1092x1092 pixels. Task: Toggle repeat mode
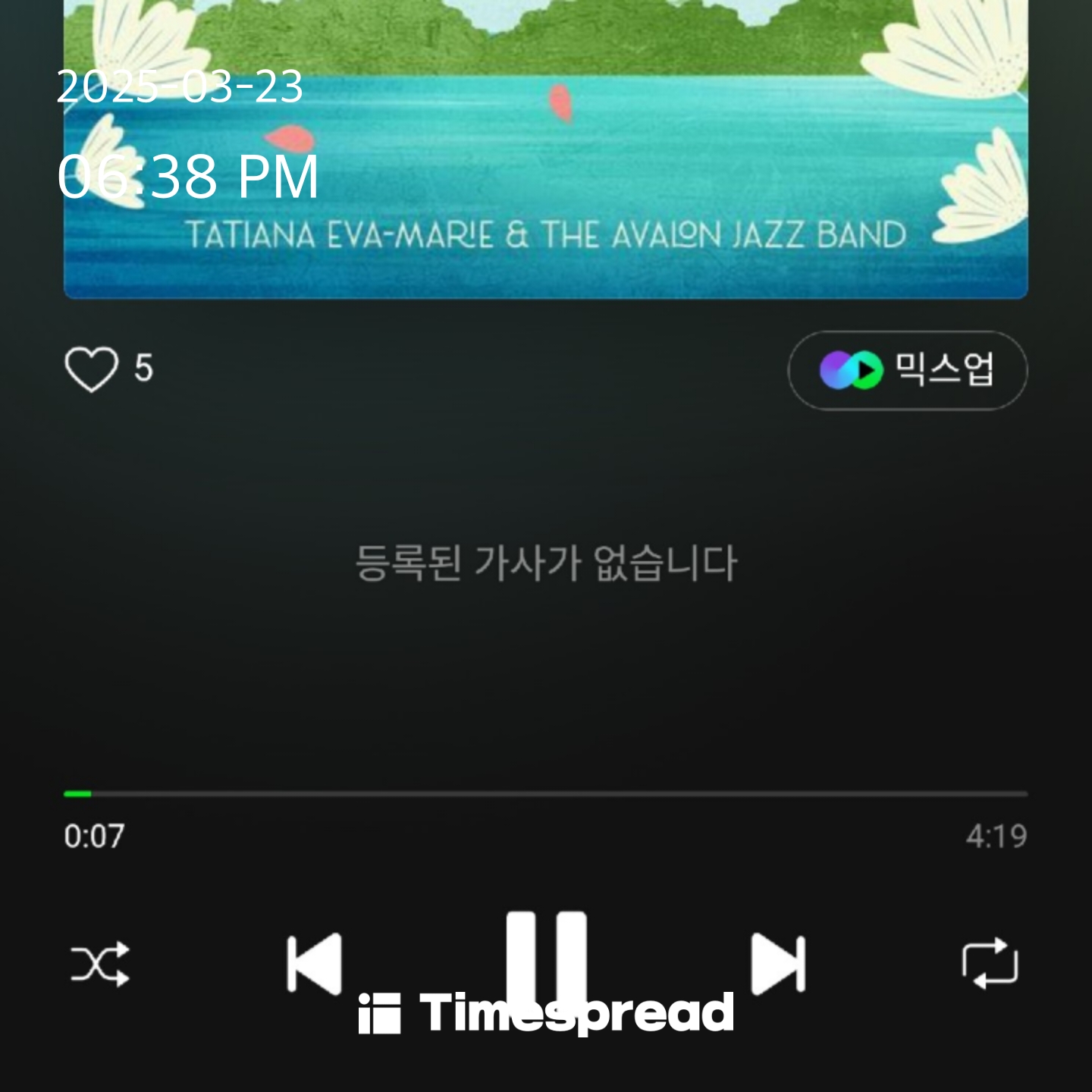(x=990, y=964)
